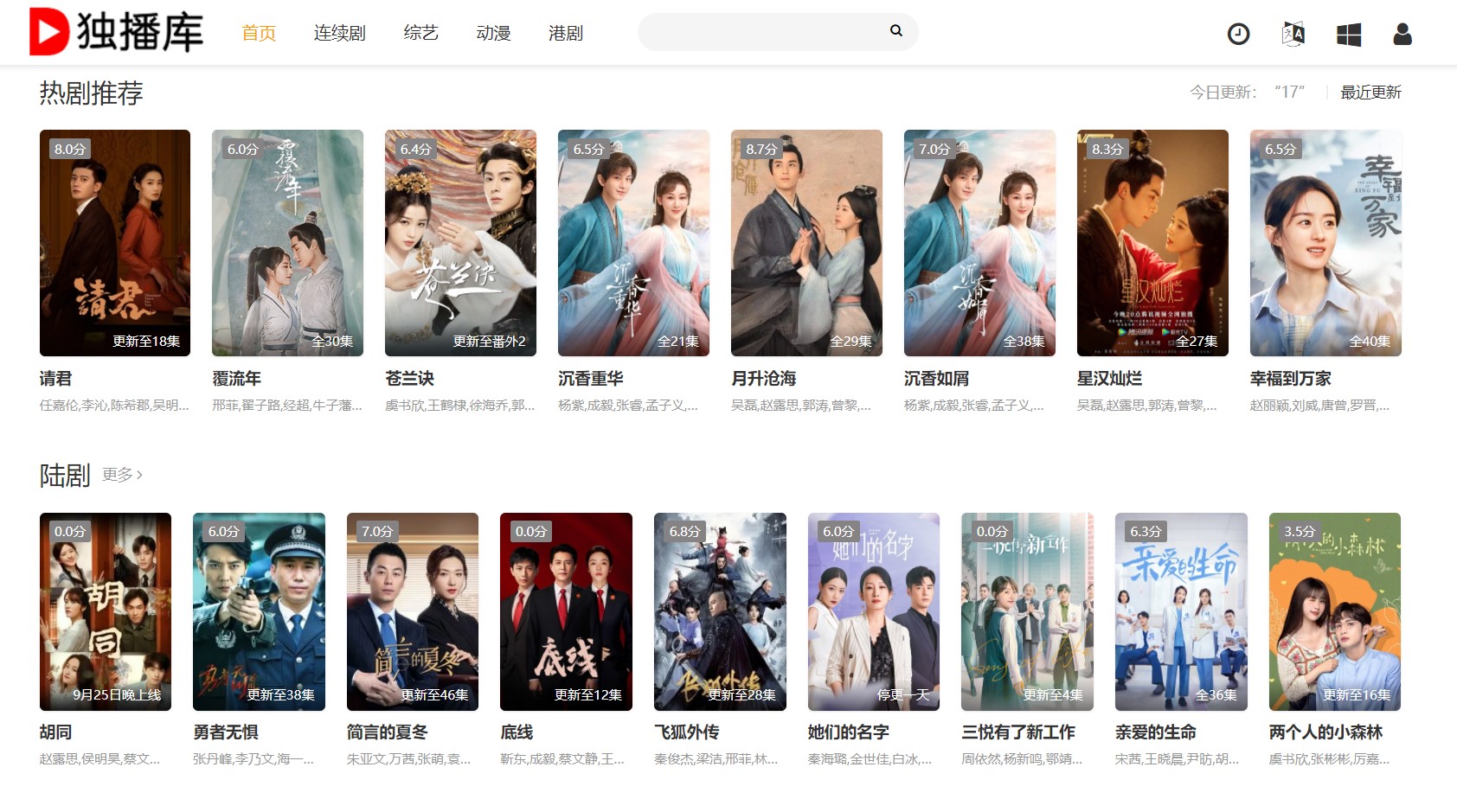
Task: Switch to the 连续剧 tab
Action: (339, 33)
